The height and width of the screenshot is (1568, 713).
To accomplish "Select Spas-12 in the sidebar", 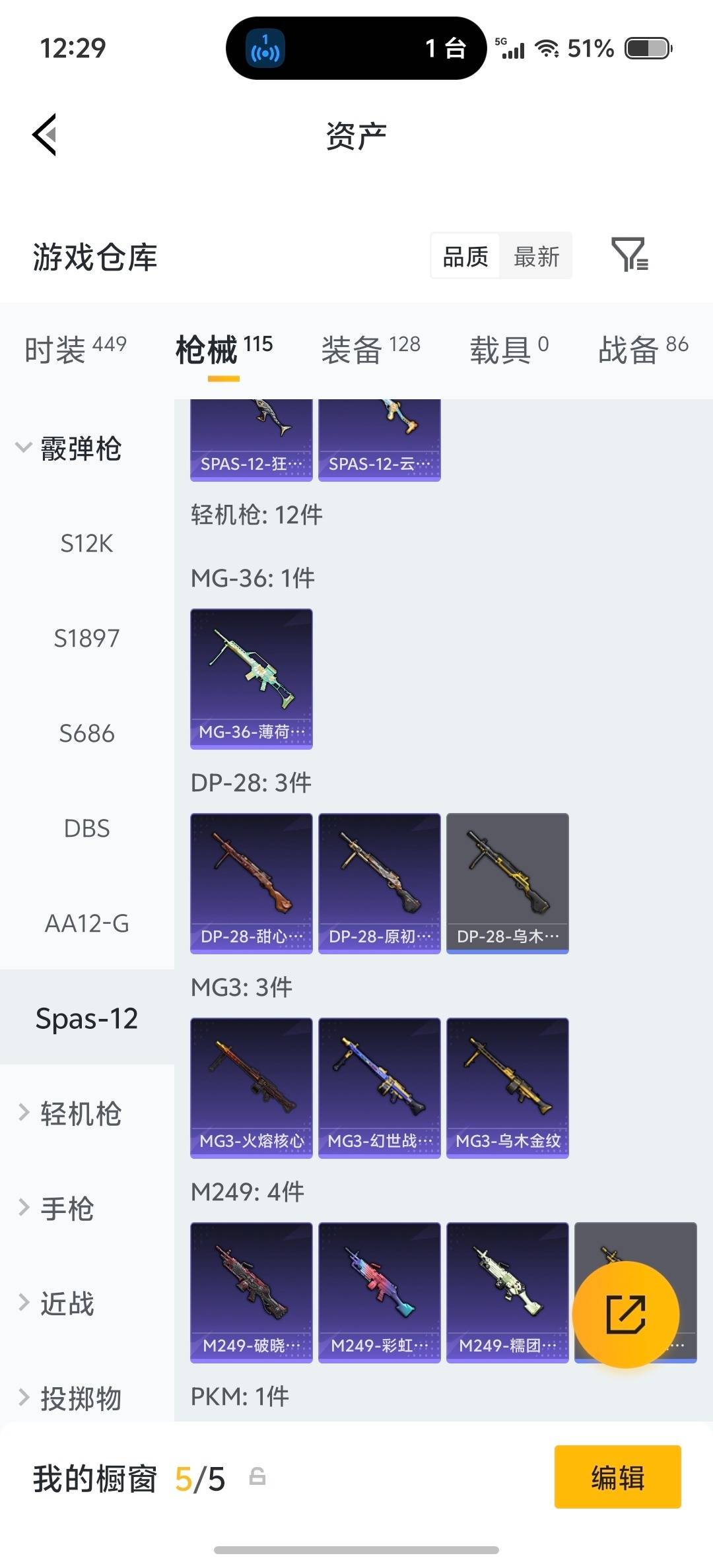I will (x=85, y=1018).
